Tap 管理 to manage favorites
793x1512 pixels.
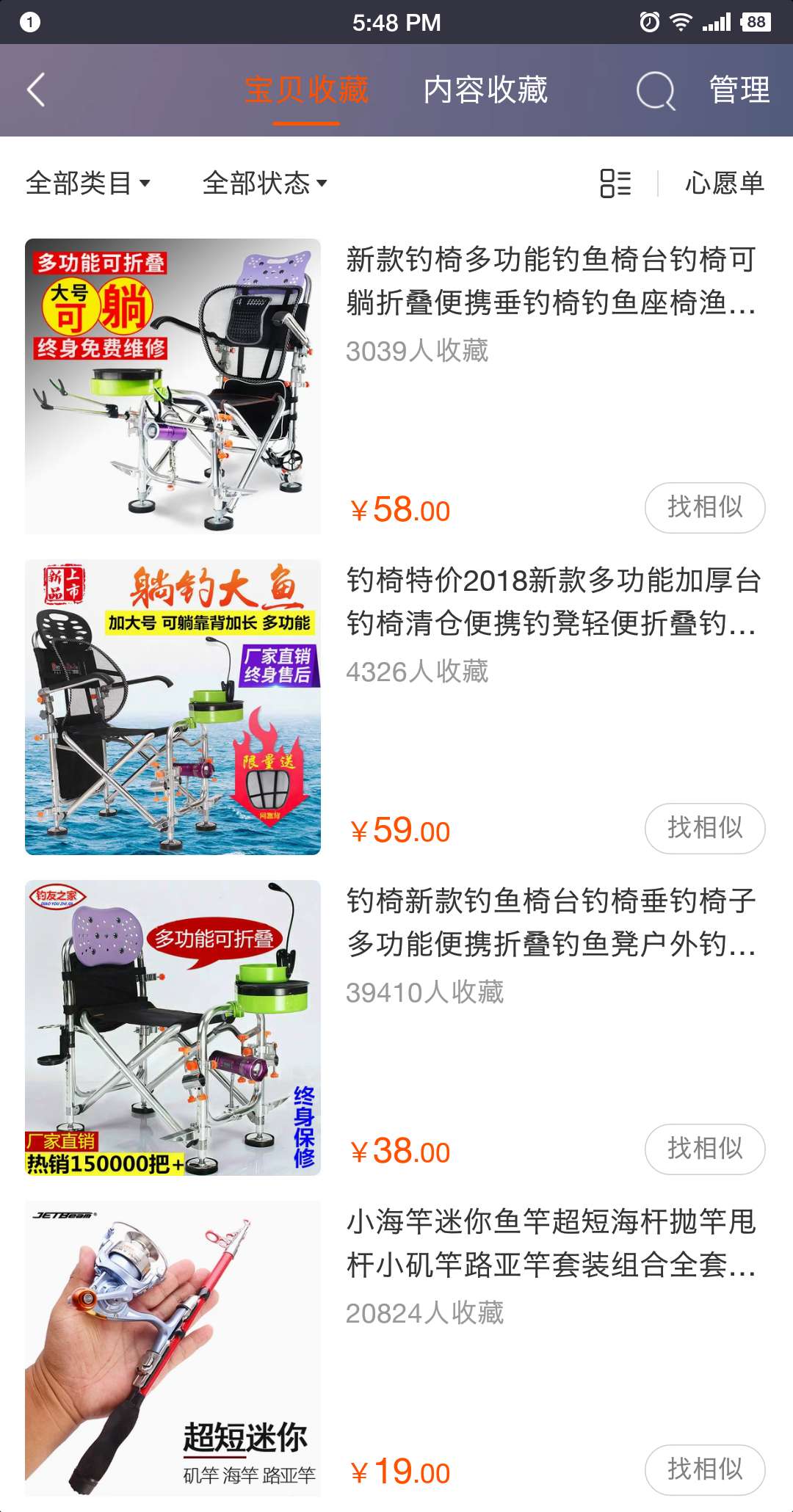(739, 90)
